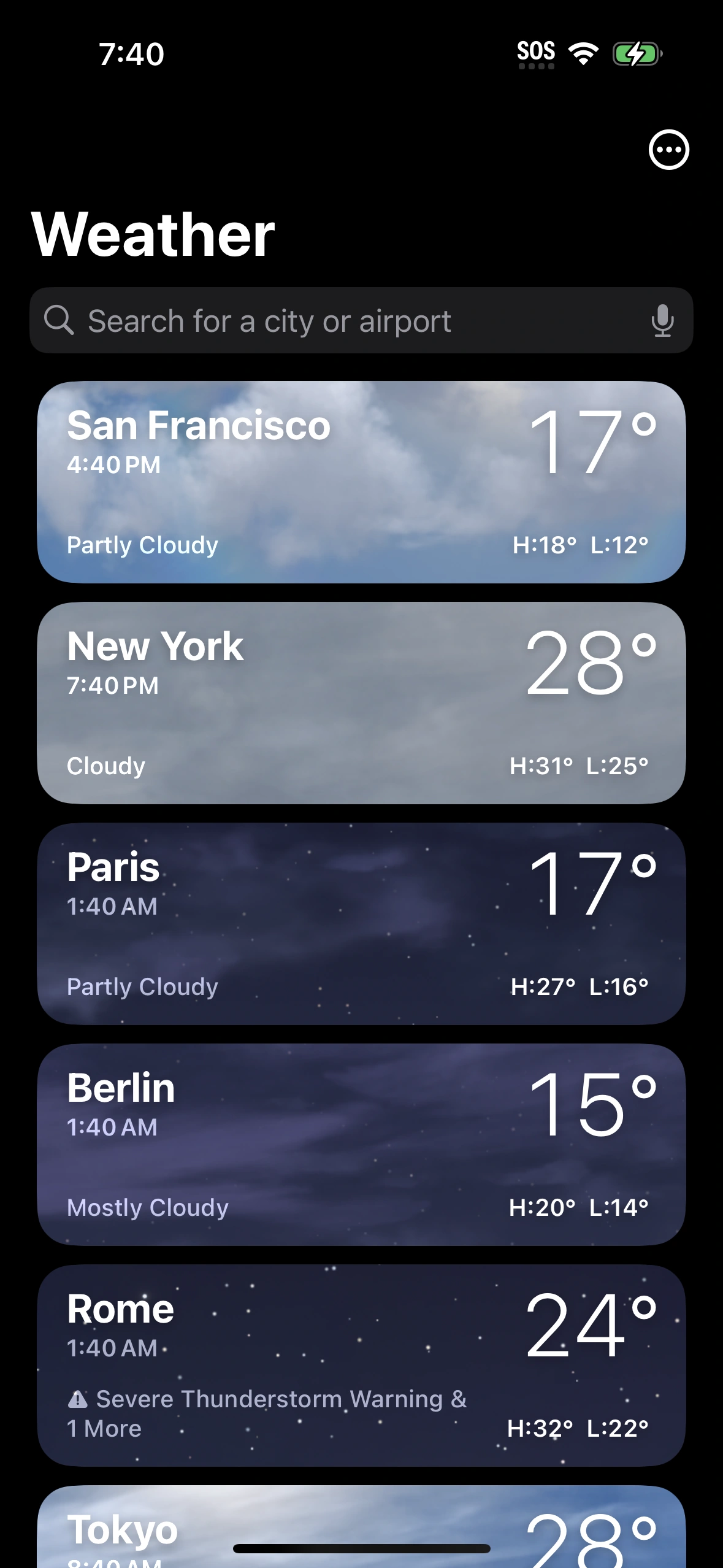Start voice dictation with the microphone icon

click(662, 321)
